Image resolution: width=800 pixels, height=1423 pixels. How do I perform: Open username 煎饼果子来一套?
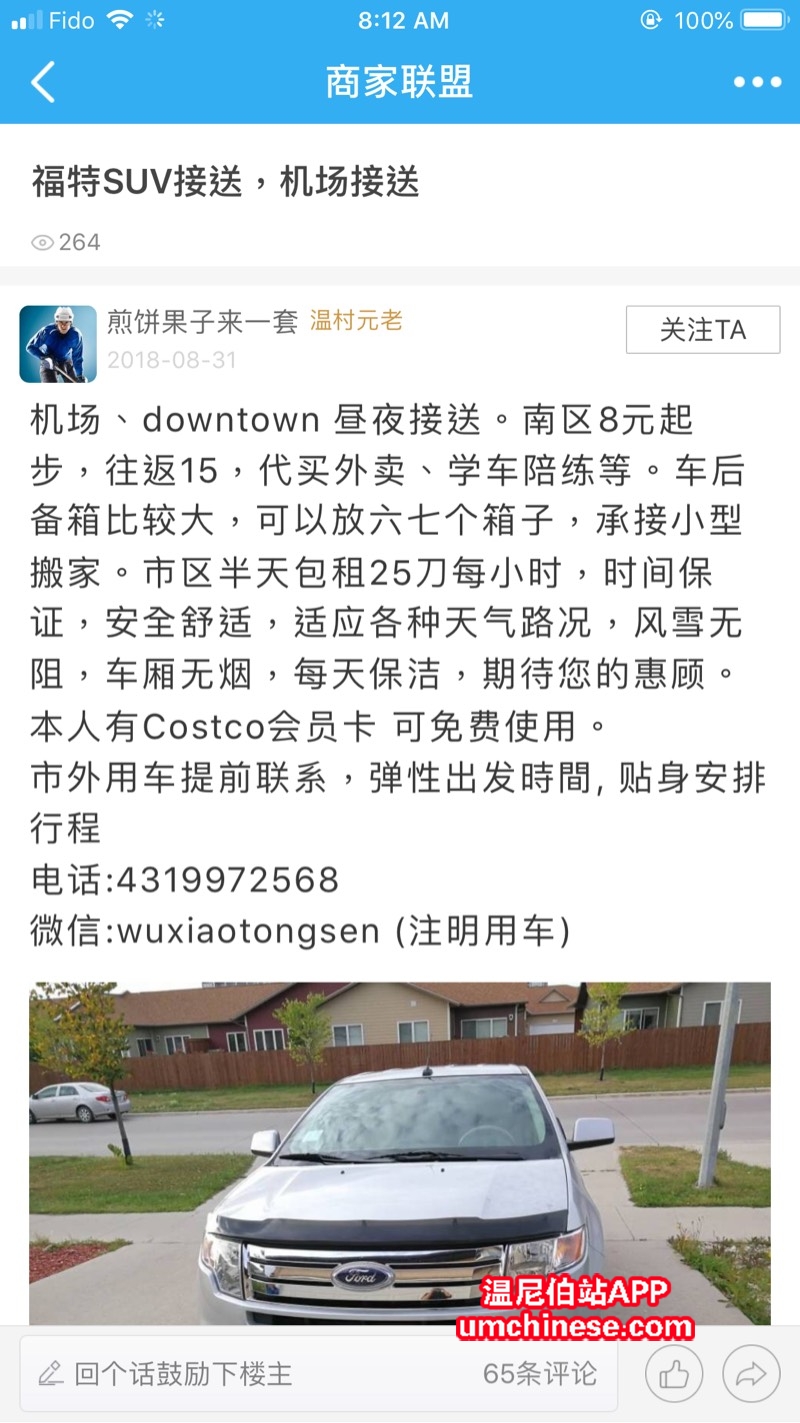point(203,321)
